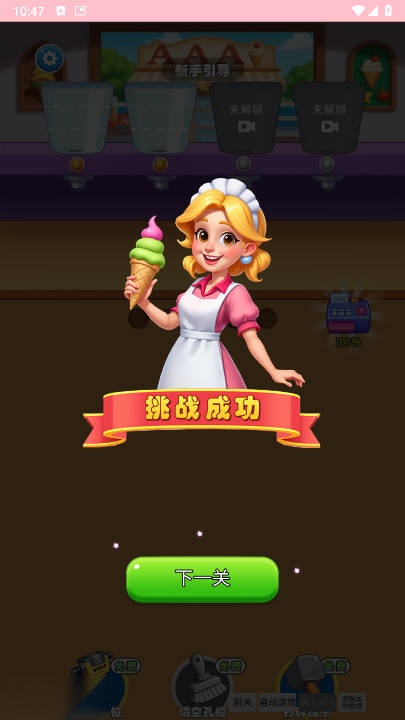Continue to the next level with 下一关
Screen dimensions: 405x720
[202, 579]
